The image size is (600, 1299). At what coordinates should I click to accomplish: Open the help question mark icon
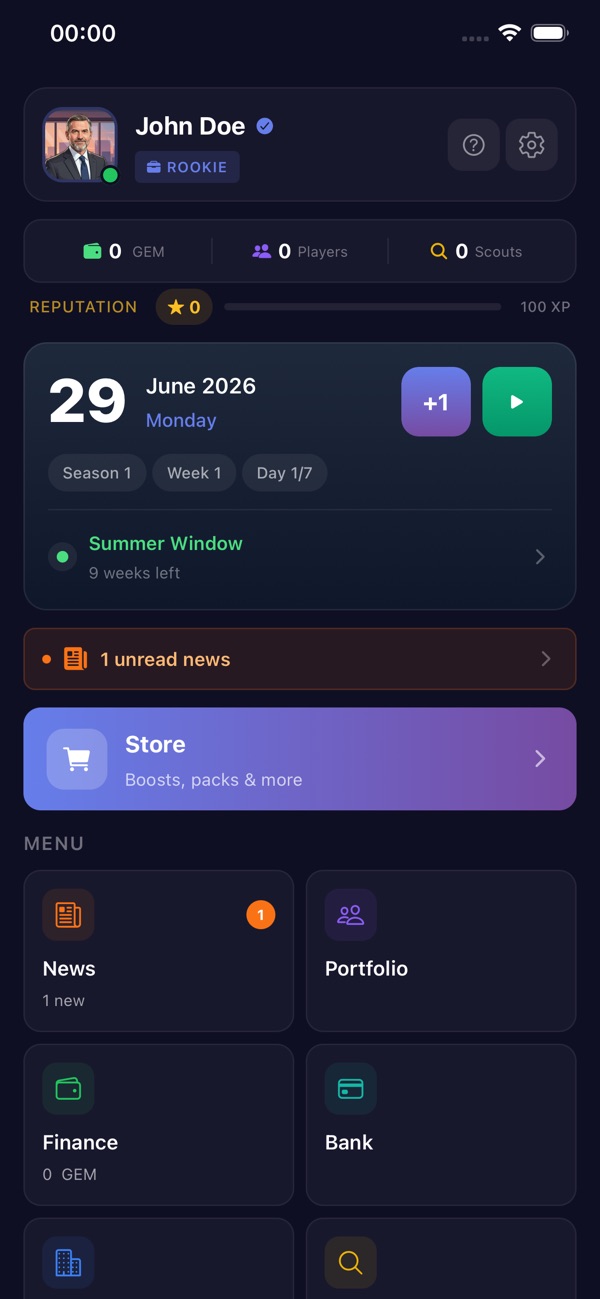474,145
